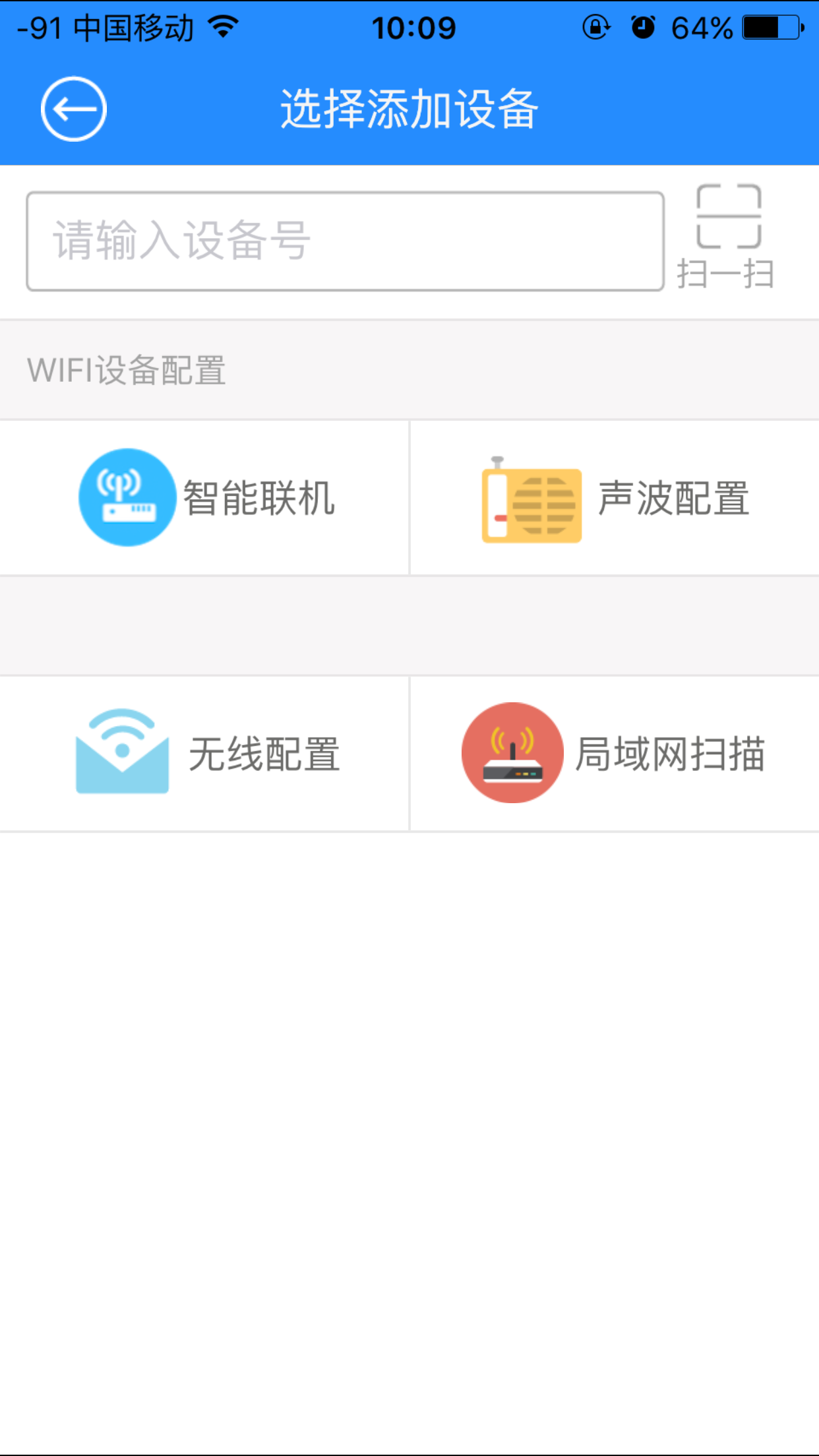Tap the device number input field

click(345, 241)
